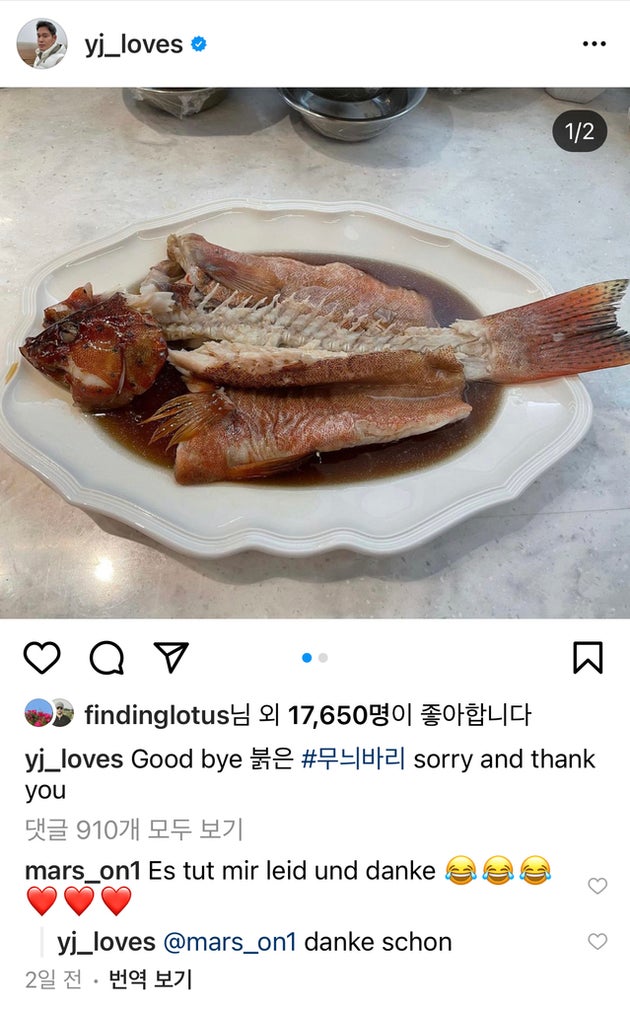The width and height of the screenshot is (630, 1012).
Task: Open comments via the speech bubble icon
Action: pyautogui.click(x=107, y=658)
